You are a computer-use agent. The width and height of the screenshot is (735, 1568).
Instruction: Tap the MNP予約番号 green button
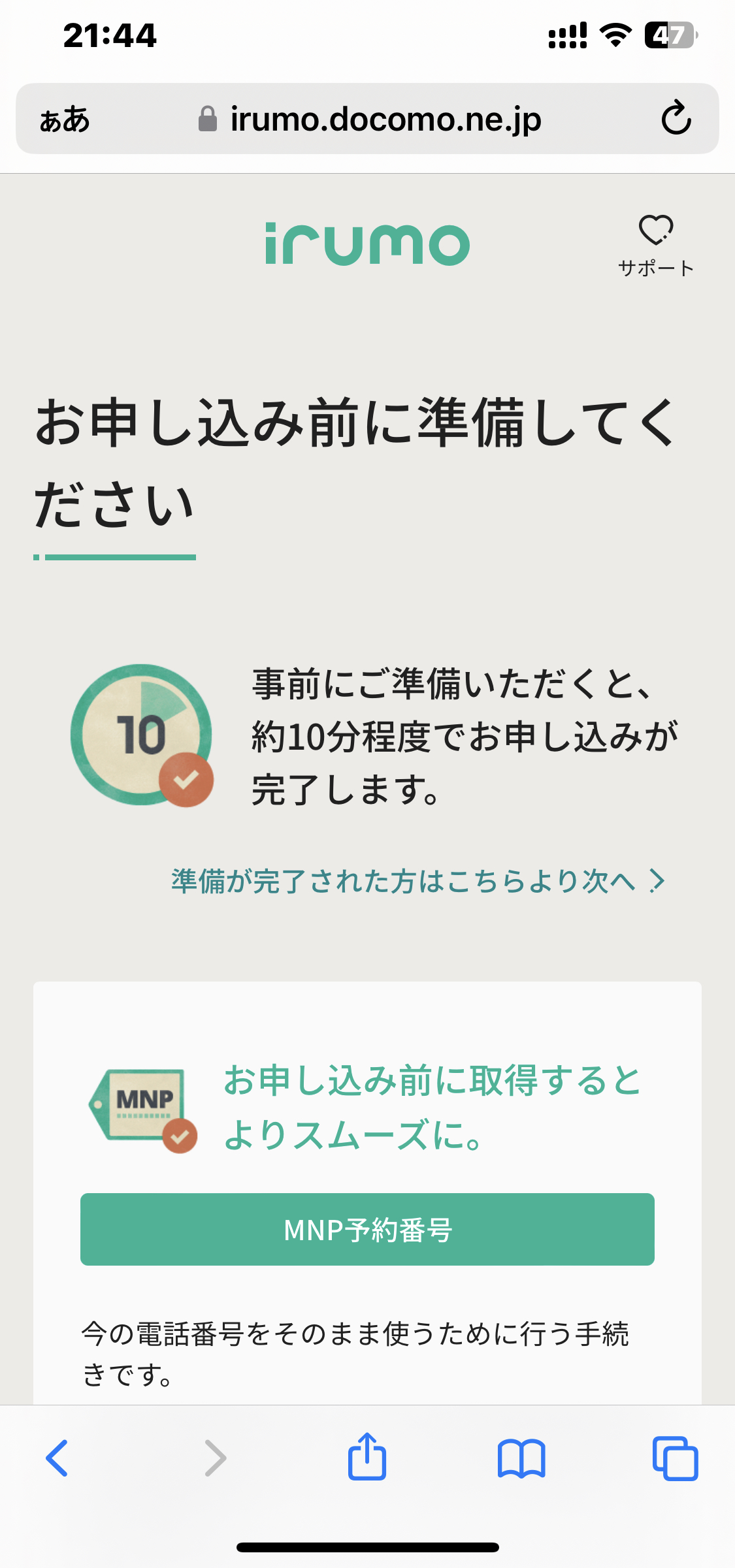[x=367, y=1228]
